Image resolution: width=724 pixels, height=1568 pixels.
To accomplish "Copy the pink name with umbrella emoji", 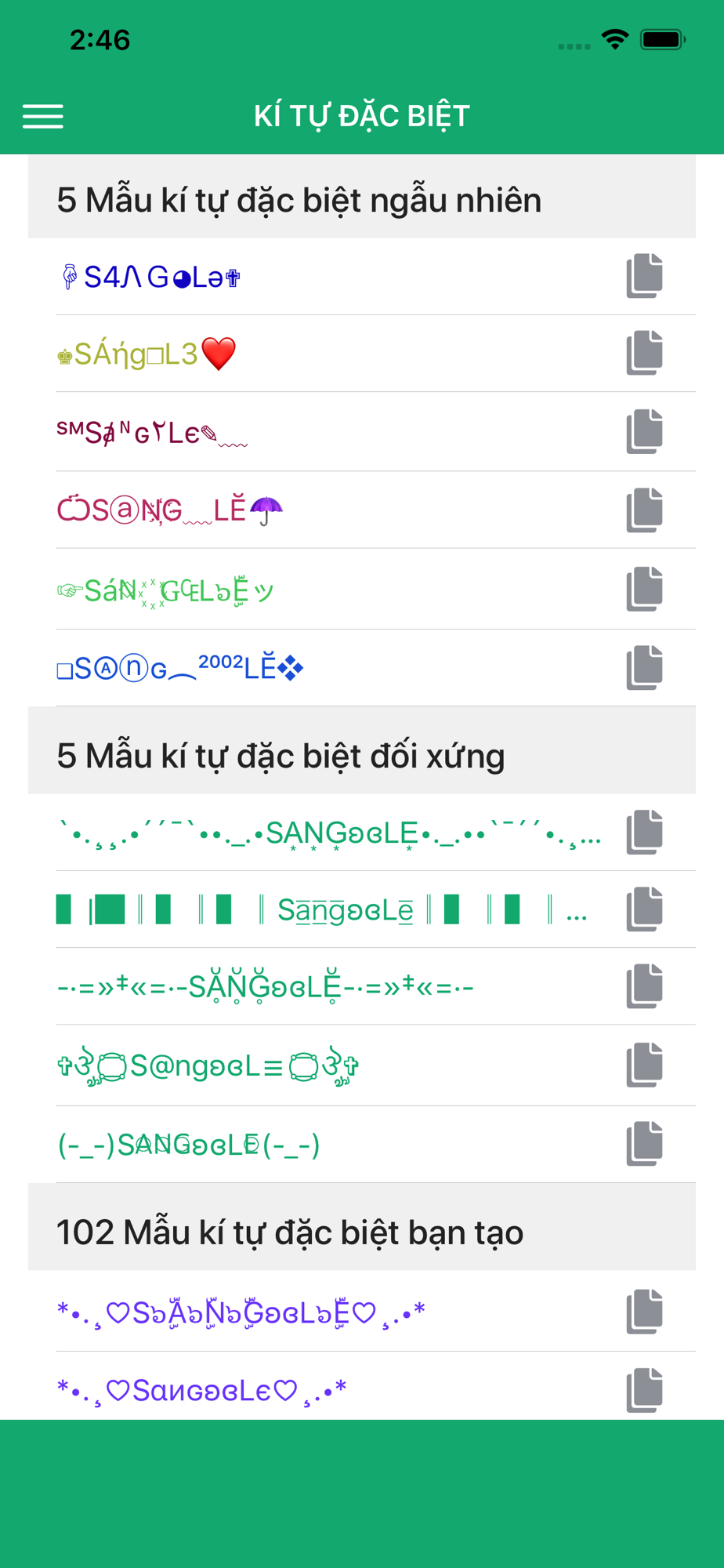I will 645,510.
